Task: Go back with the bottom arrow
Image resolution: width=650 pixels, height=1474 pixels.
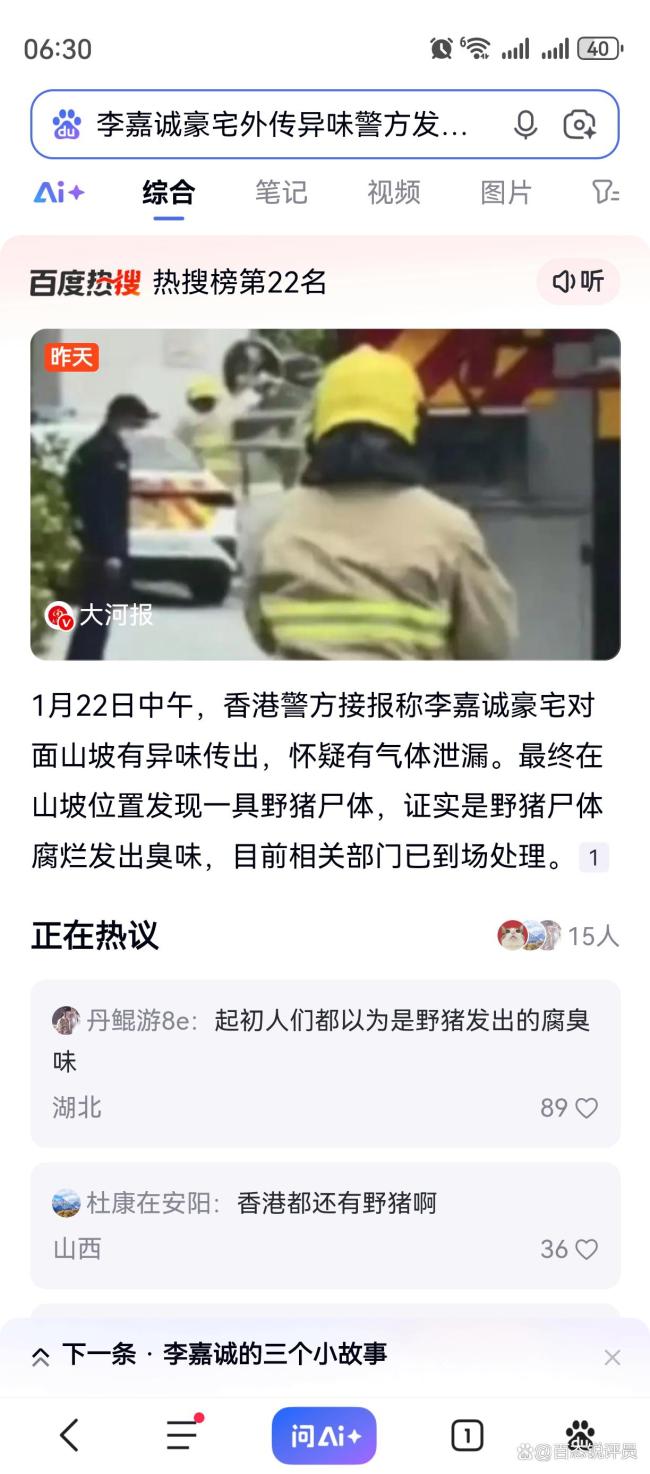Action: (69, 1435)
